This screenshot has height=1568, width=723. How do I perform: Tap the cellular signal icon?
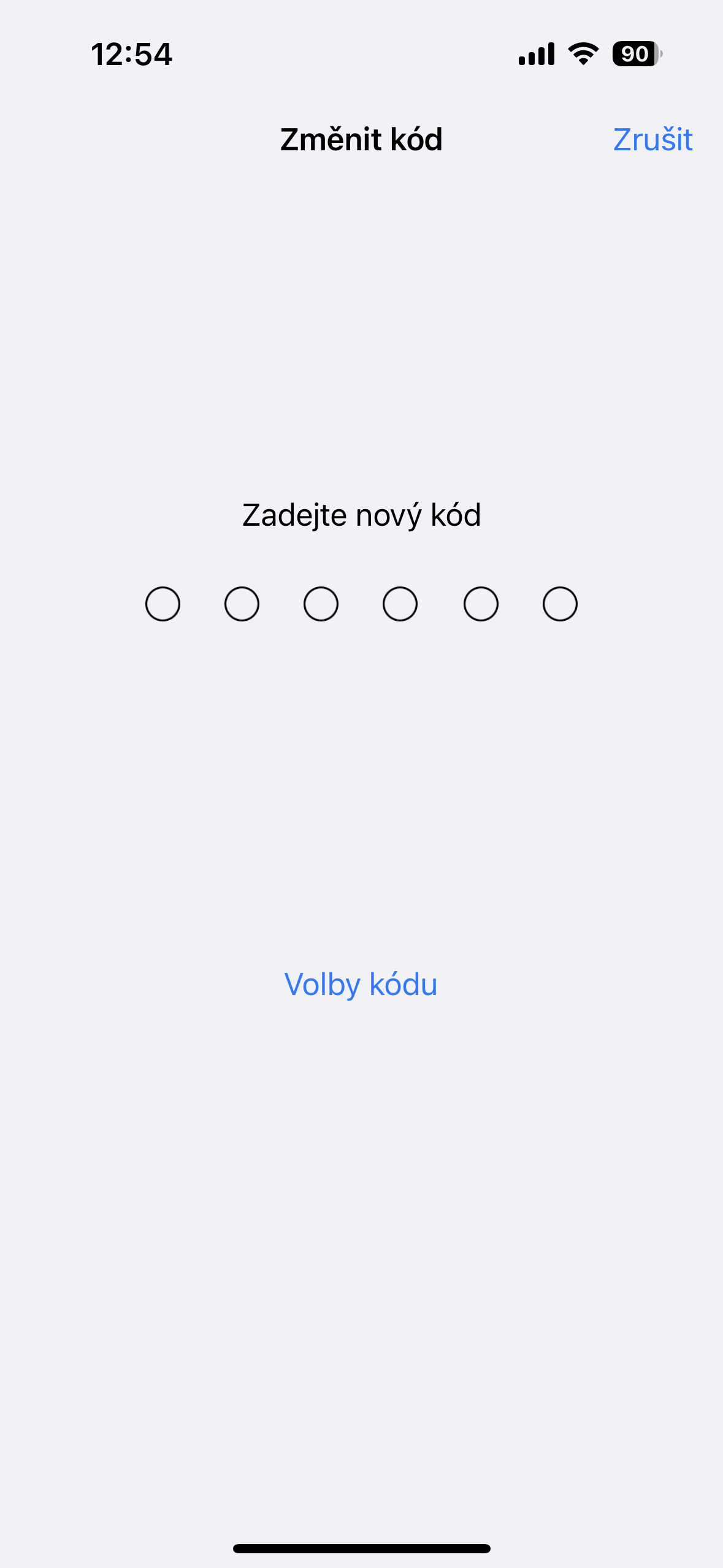coord(535,54)
